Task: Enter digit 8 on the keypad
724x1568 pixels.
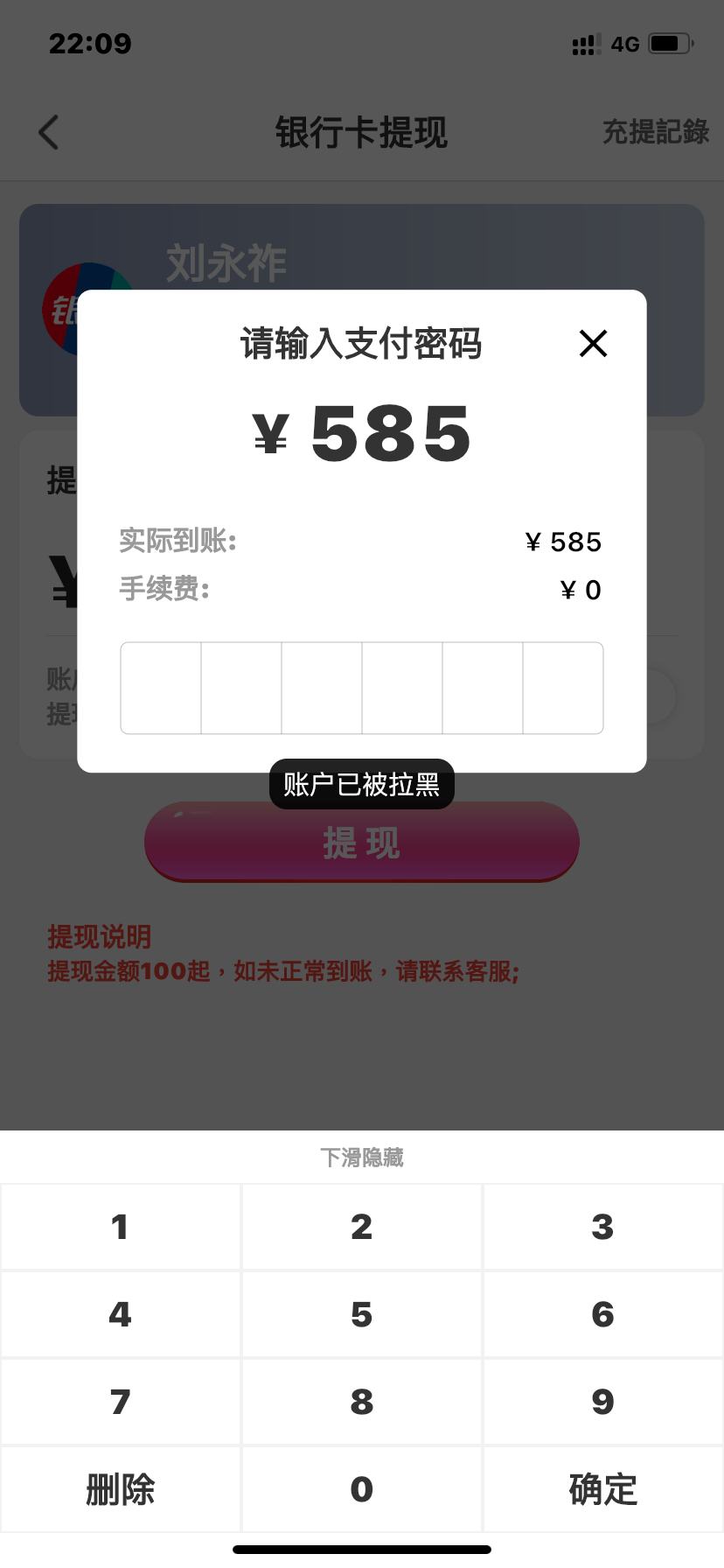Action: point(362,1402)
